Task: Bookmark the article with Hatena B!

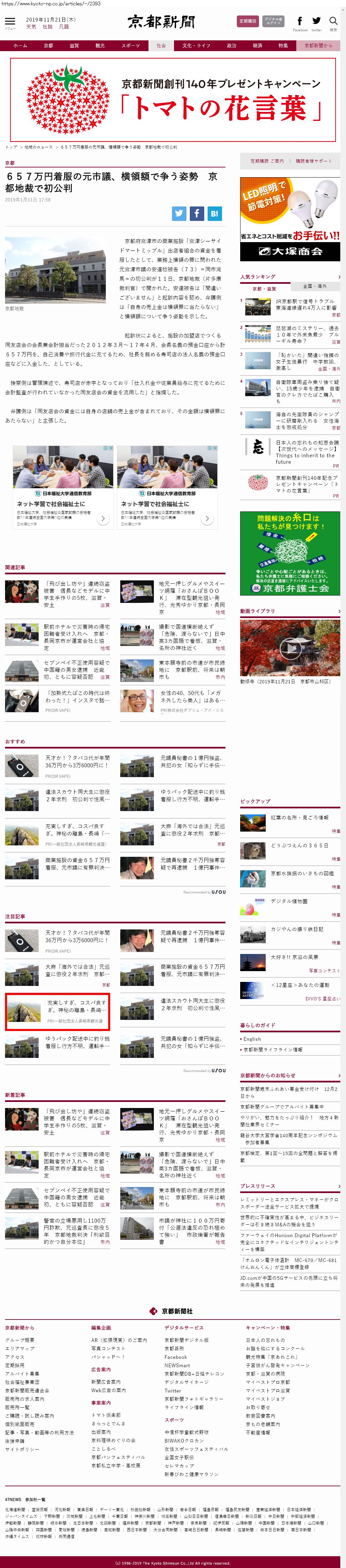Action: [x=214, y=213]
